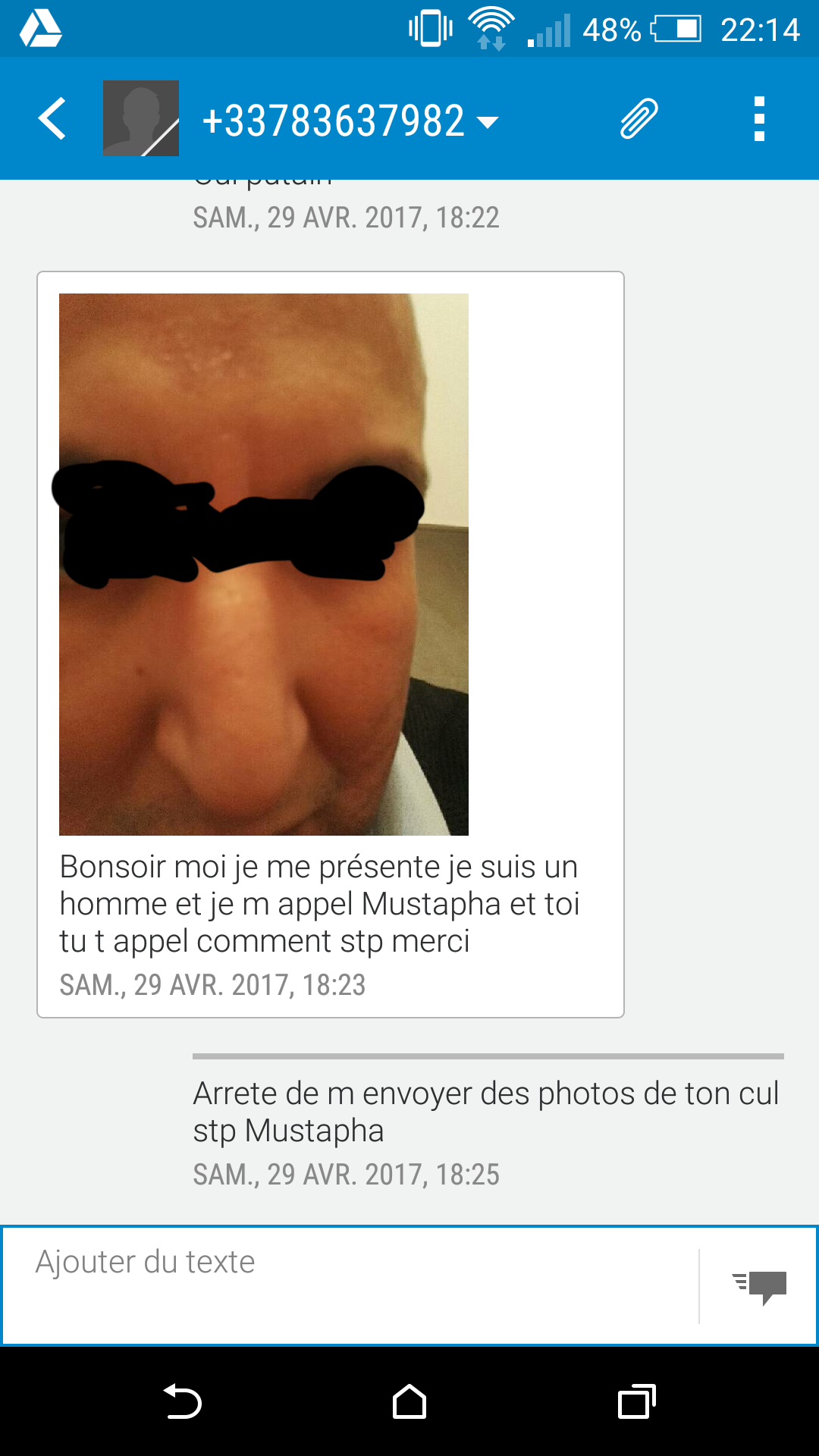819x1456 pixels.
Task: Open the contact avatar photo
Action: pos(141,118)
